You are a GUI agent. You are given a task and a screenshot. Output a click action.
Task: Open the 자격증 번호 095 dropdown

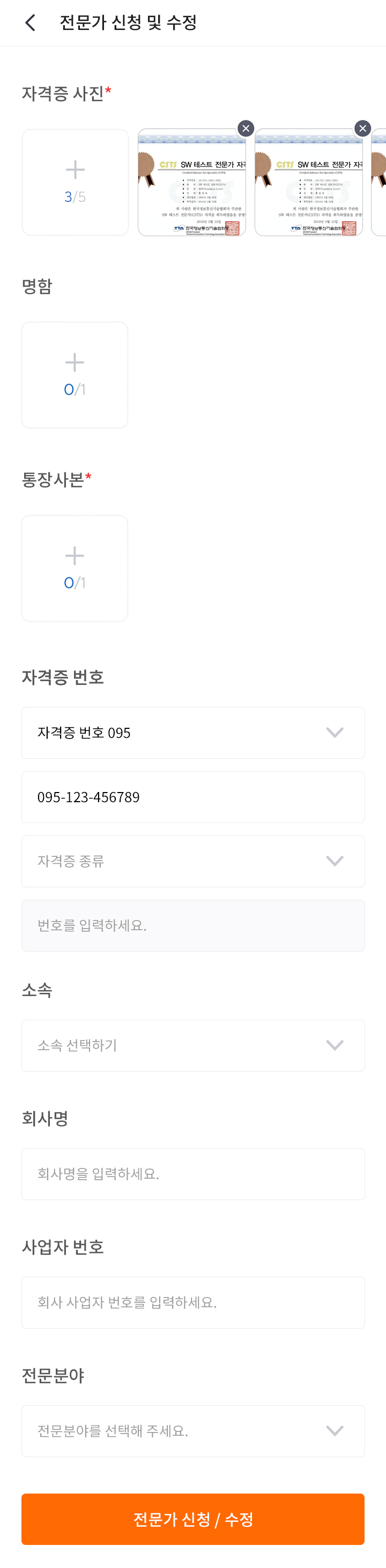coord(192,732)
